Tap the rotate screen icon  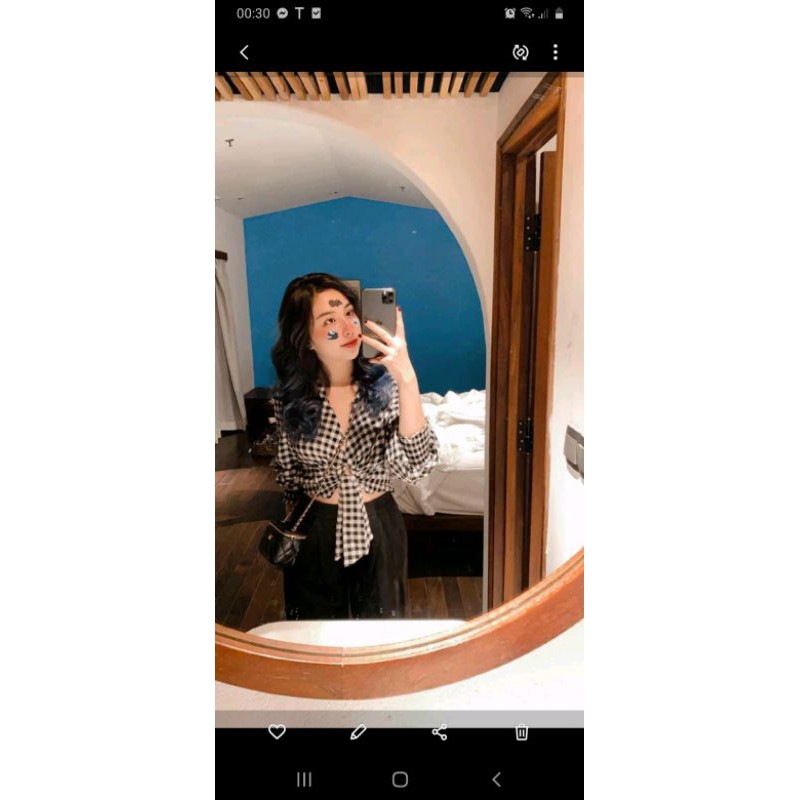coord(520,52)
